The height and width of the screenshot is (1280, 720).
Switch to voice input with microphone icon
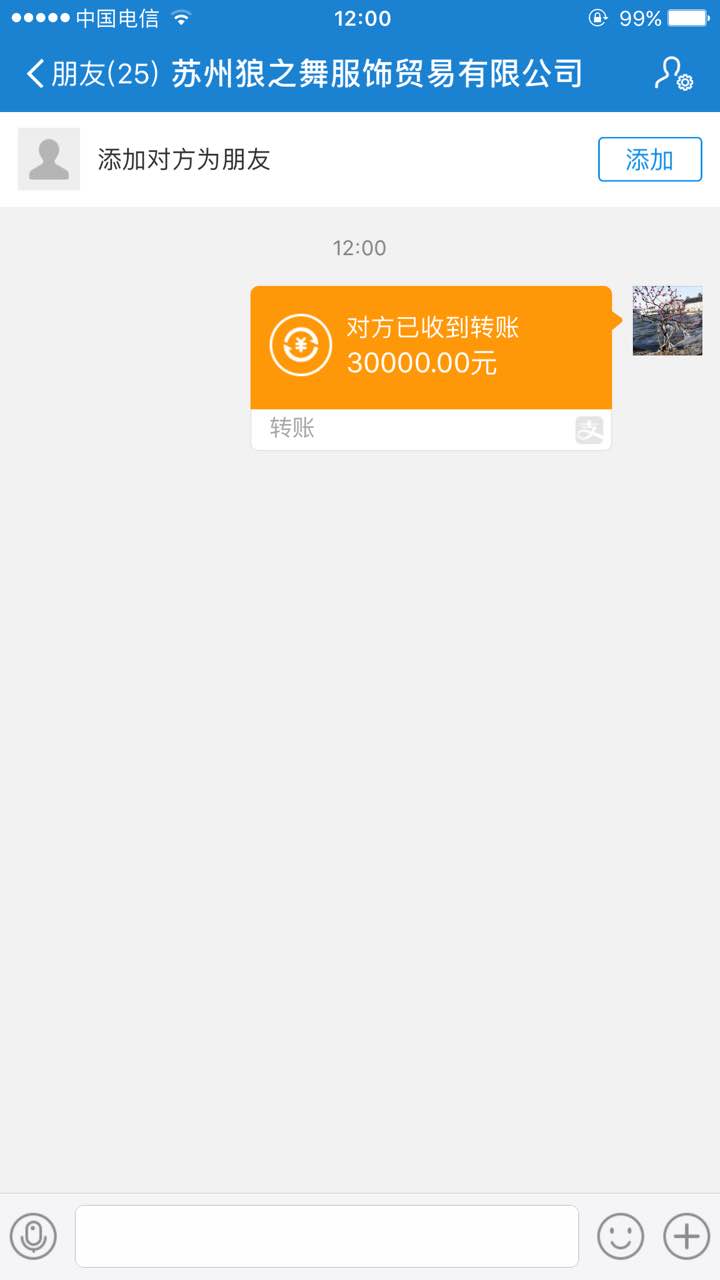tap(34, 1236)
